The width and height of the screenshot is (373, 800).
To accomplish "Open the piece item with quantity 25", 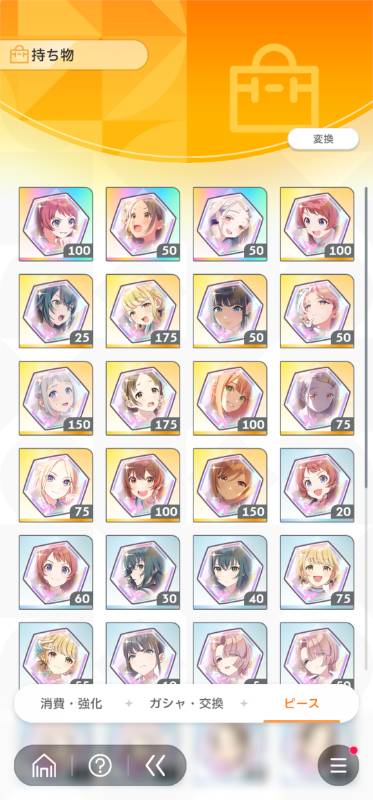I will pos(56,311).
